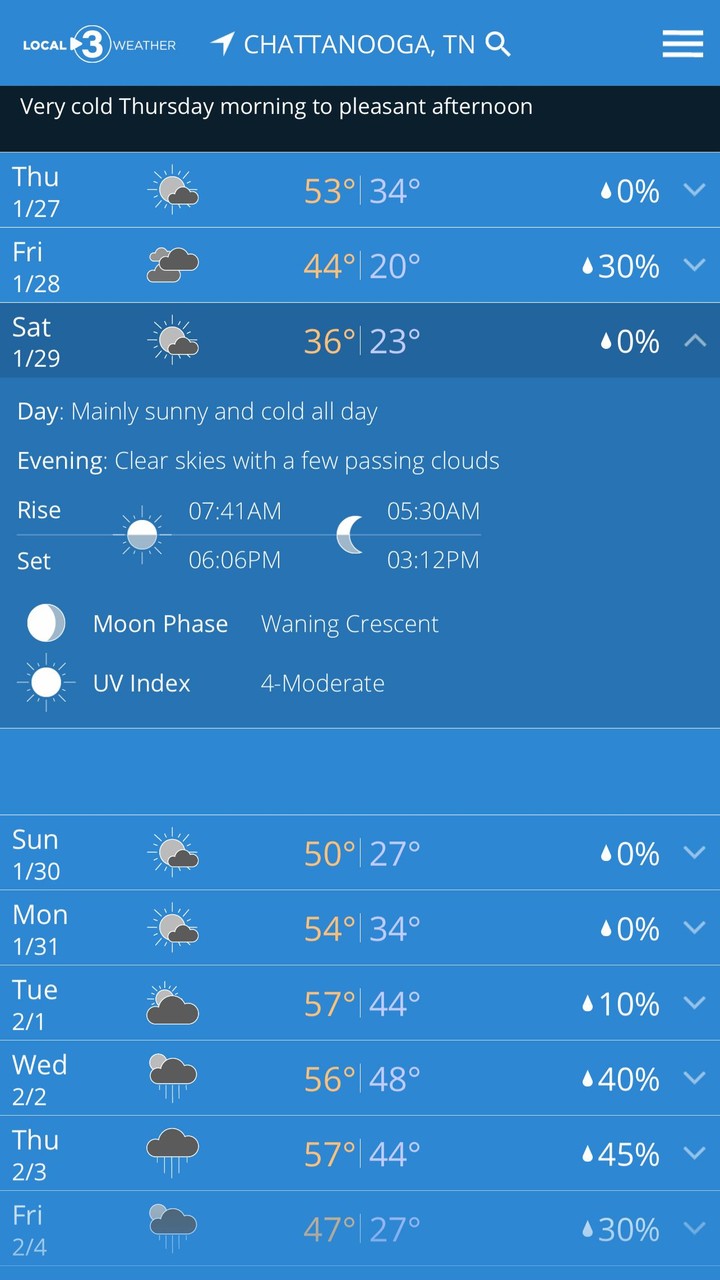Screen dimensions: 720x1280
Task: Click the Moon Phase crescent icon
Action: click(x=45, y=623)
